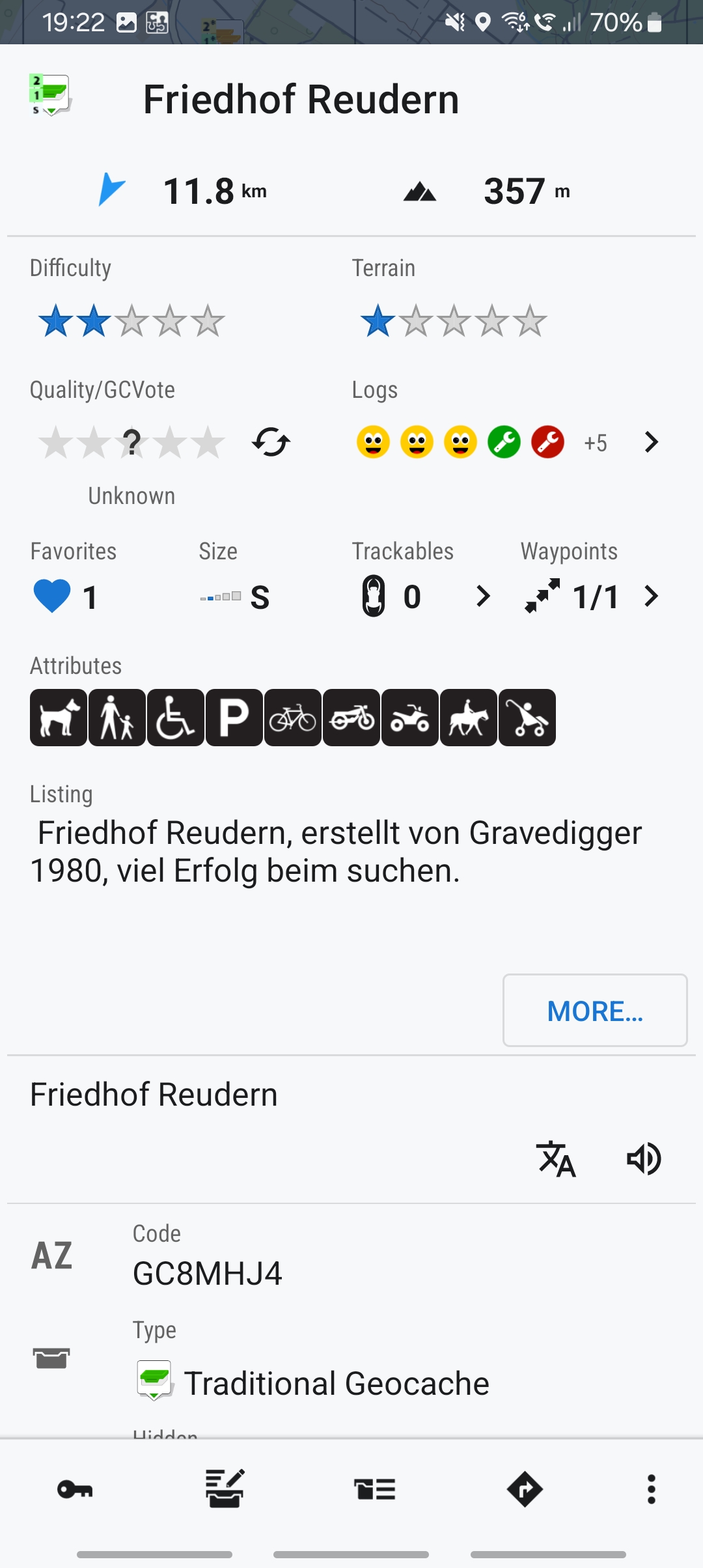Start navigation with the direction arrow
Screen dimensions: 703x1568
click(x=525, y=1489)
